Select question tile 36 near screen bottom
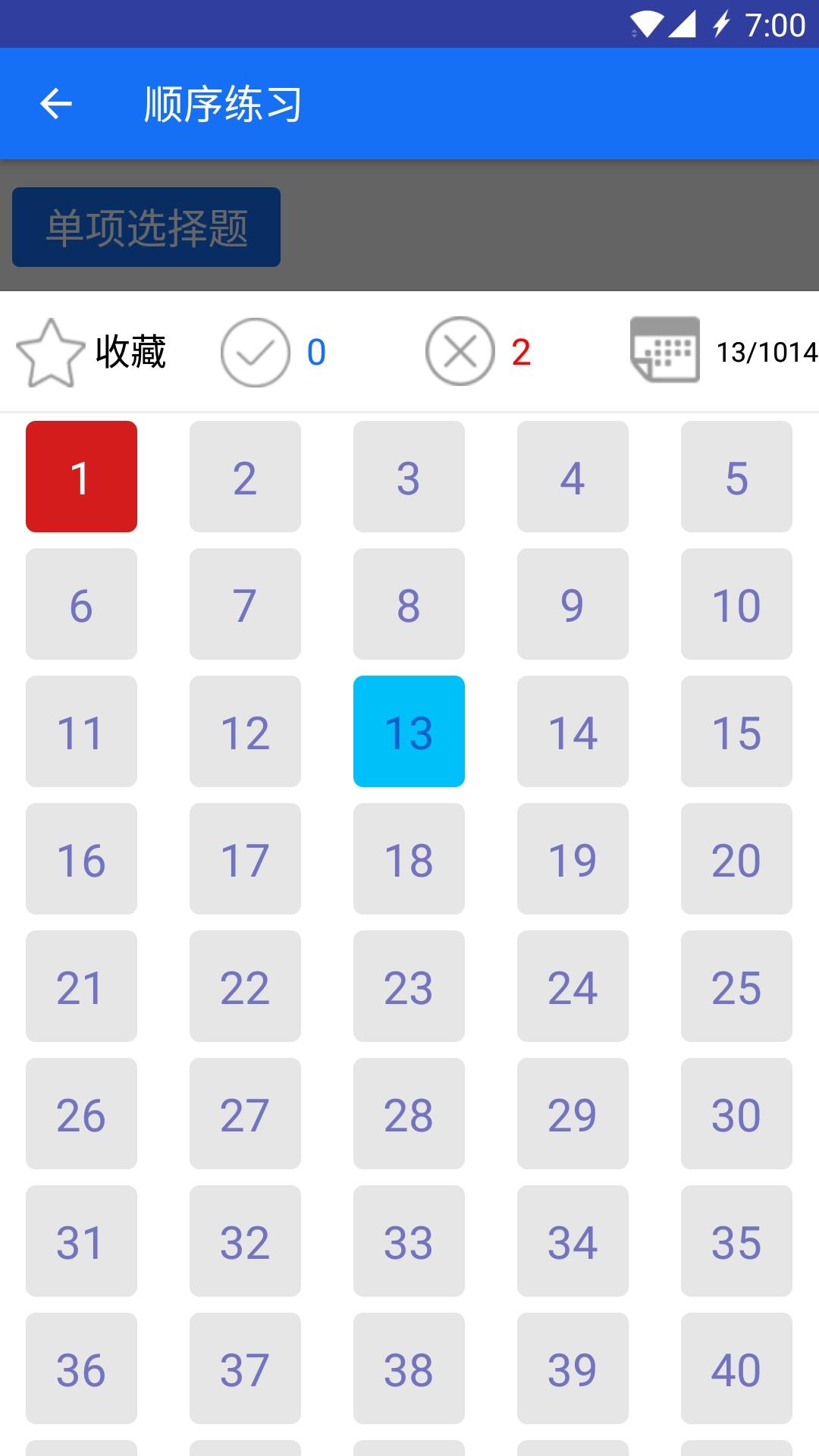 [81, 1369]
